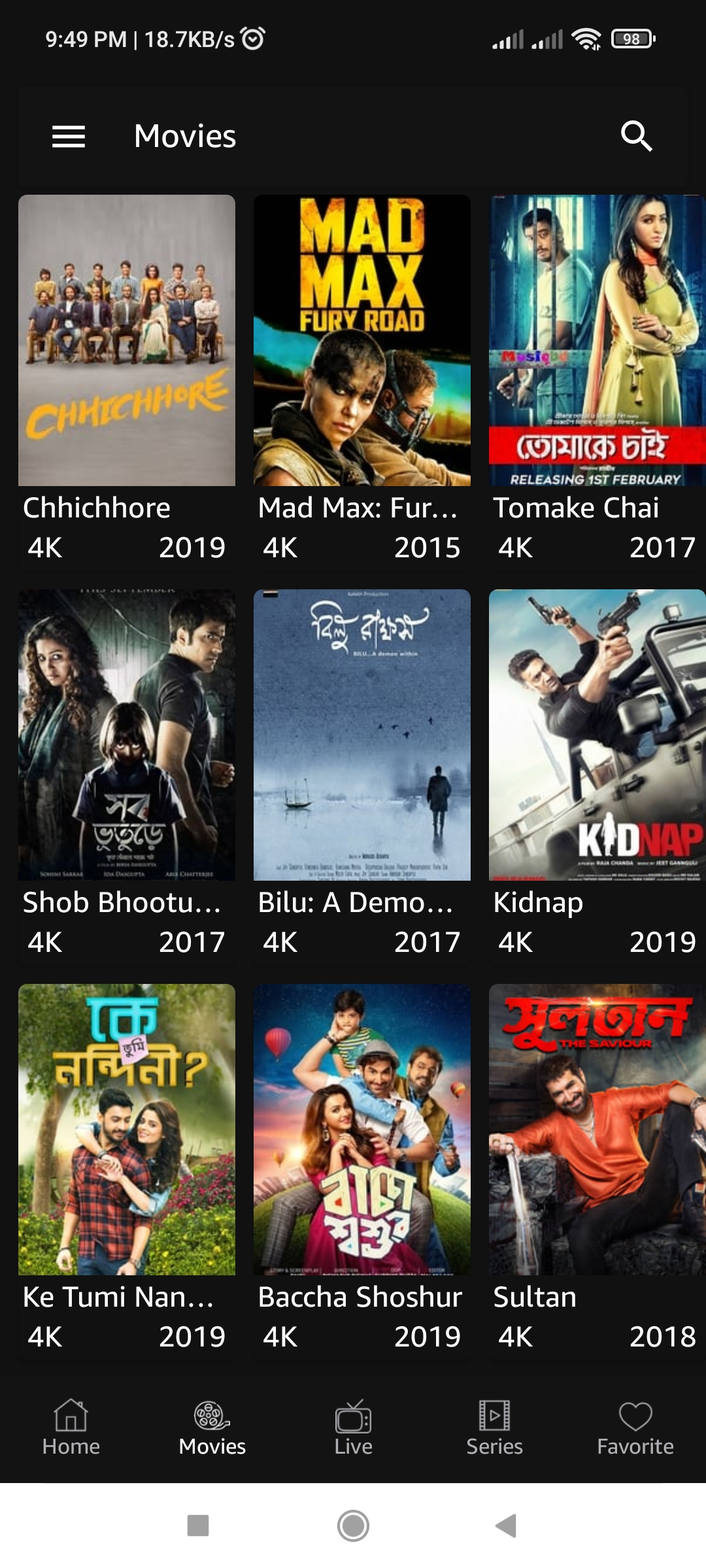Viewport: 706px width, 1568px height.
Task: Open the hamburger drawer menu
Action: 69,137
